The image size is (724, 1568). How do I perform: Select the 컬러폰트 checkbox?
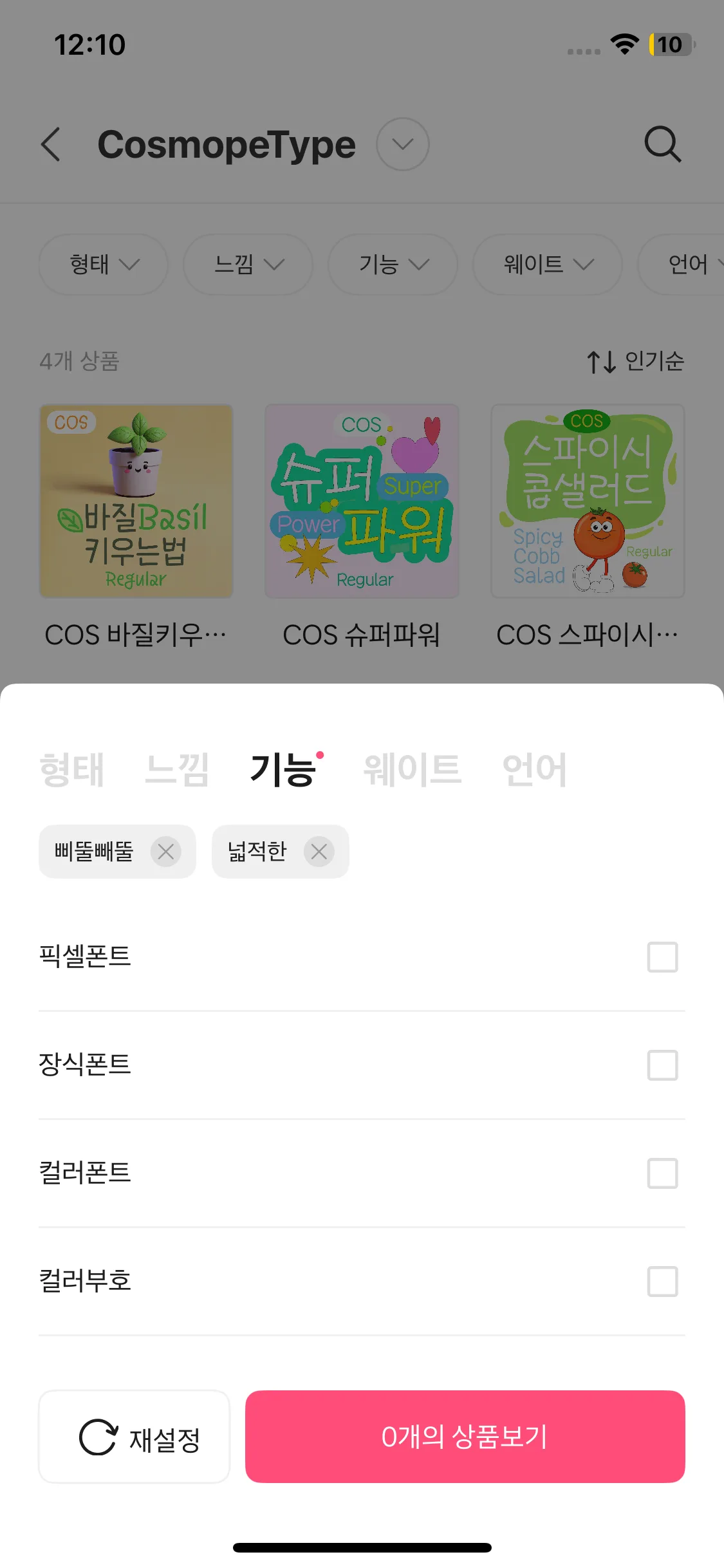coord(662,1173)
